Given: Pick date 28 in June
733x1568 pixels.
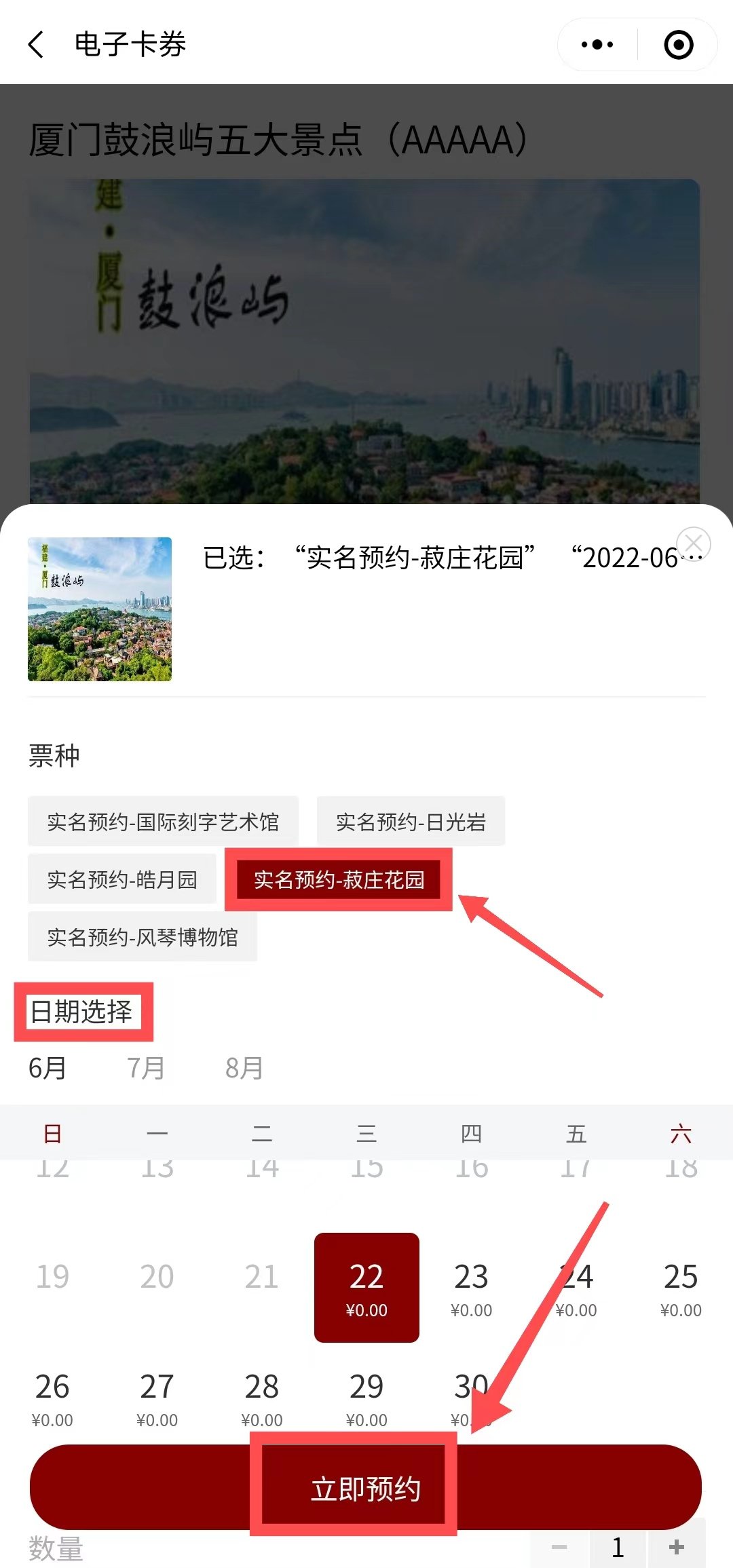Looking at the screenshot, I should [262, 1396].
